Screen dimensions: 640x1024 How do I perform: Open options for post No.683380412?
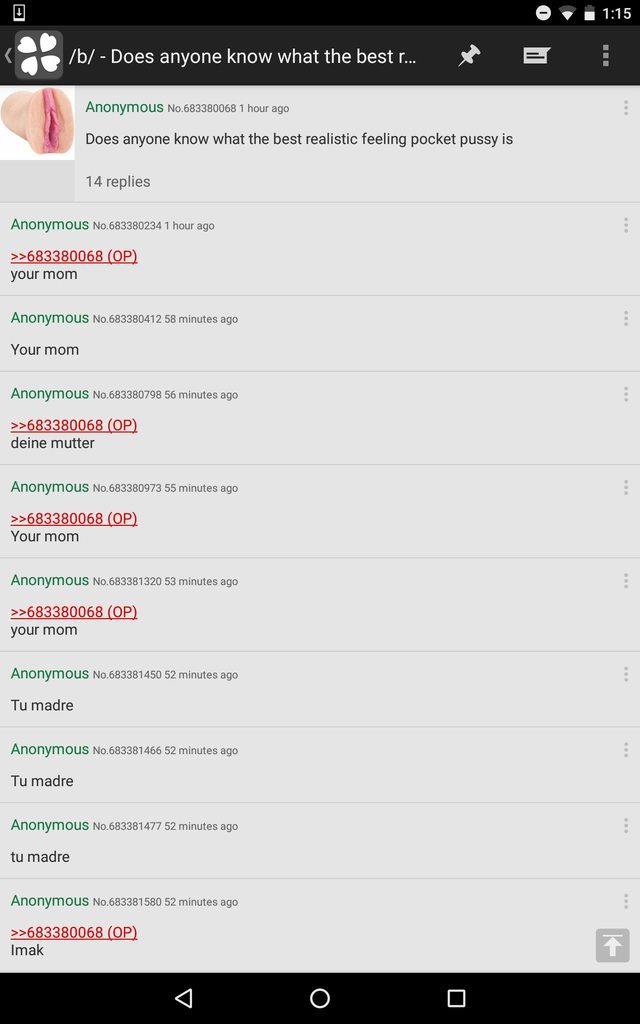626,319
